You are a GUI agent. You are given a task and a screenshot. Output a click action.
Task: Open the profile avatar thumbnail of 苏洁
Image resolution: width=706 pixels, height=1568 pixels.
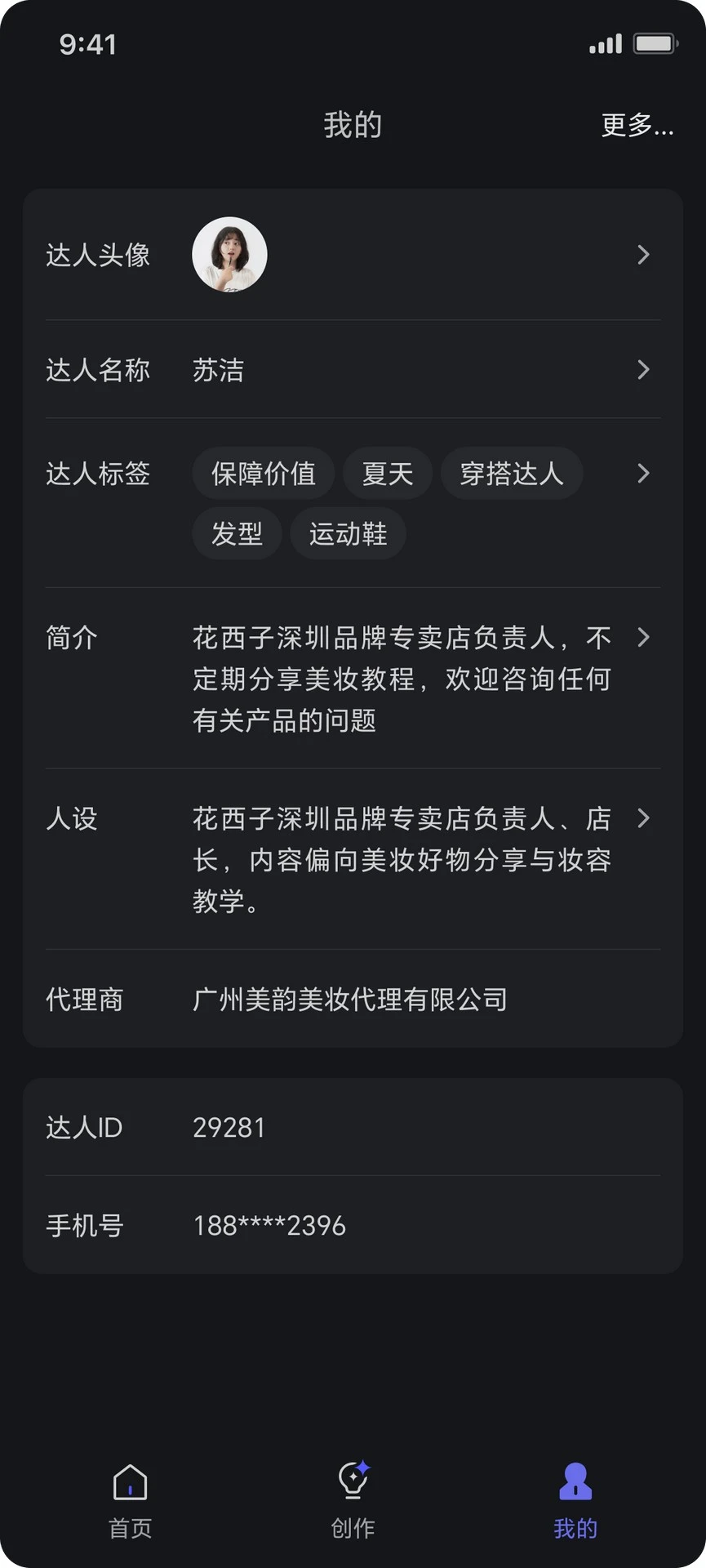click(229, 254)
